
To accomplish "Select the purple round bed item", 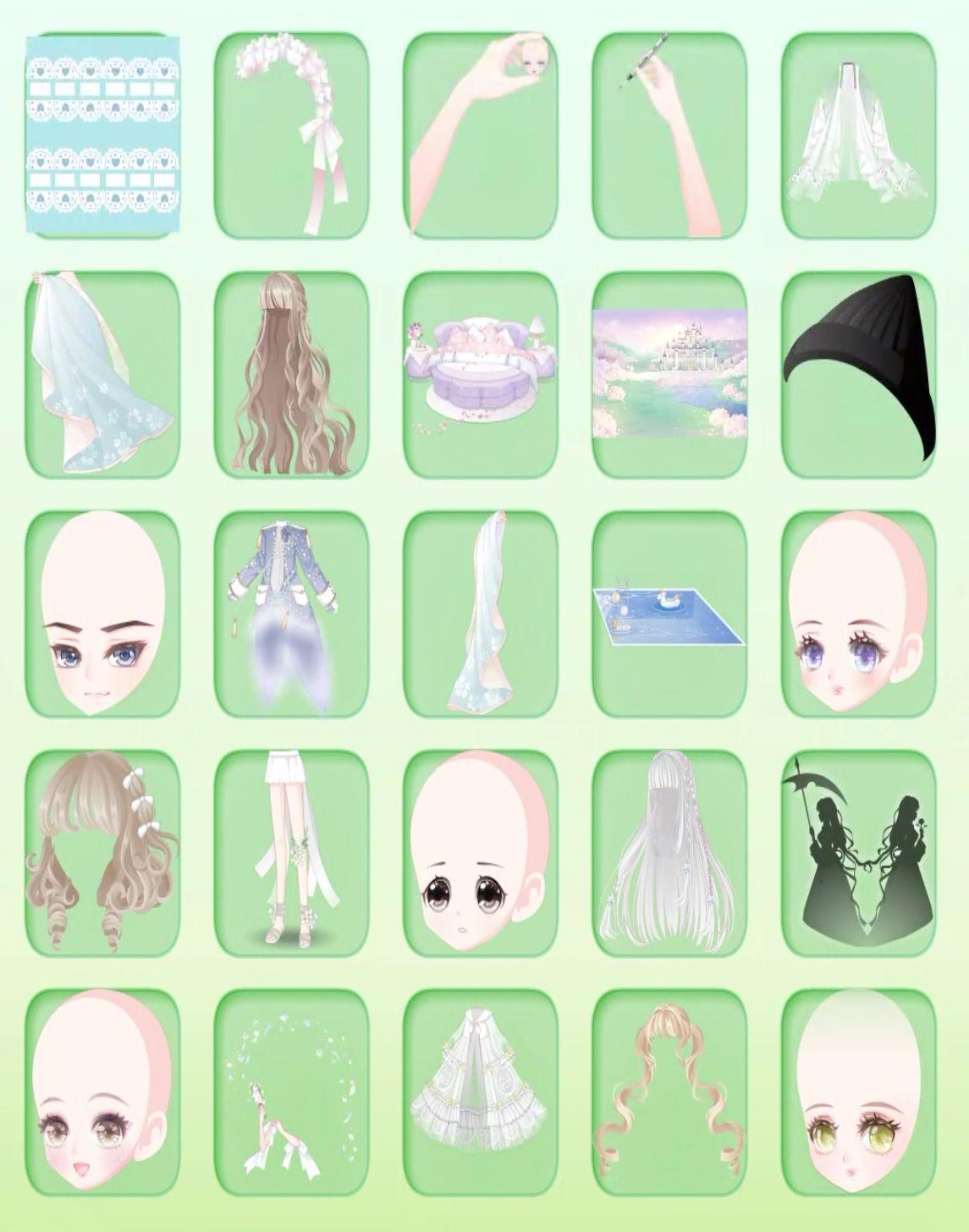I will tap(481, 375).
